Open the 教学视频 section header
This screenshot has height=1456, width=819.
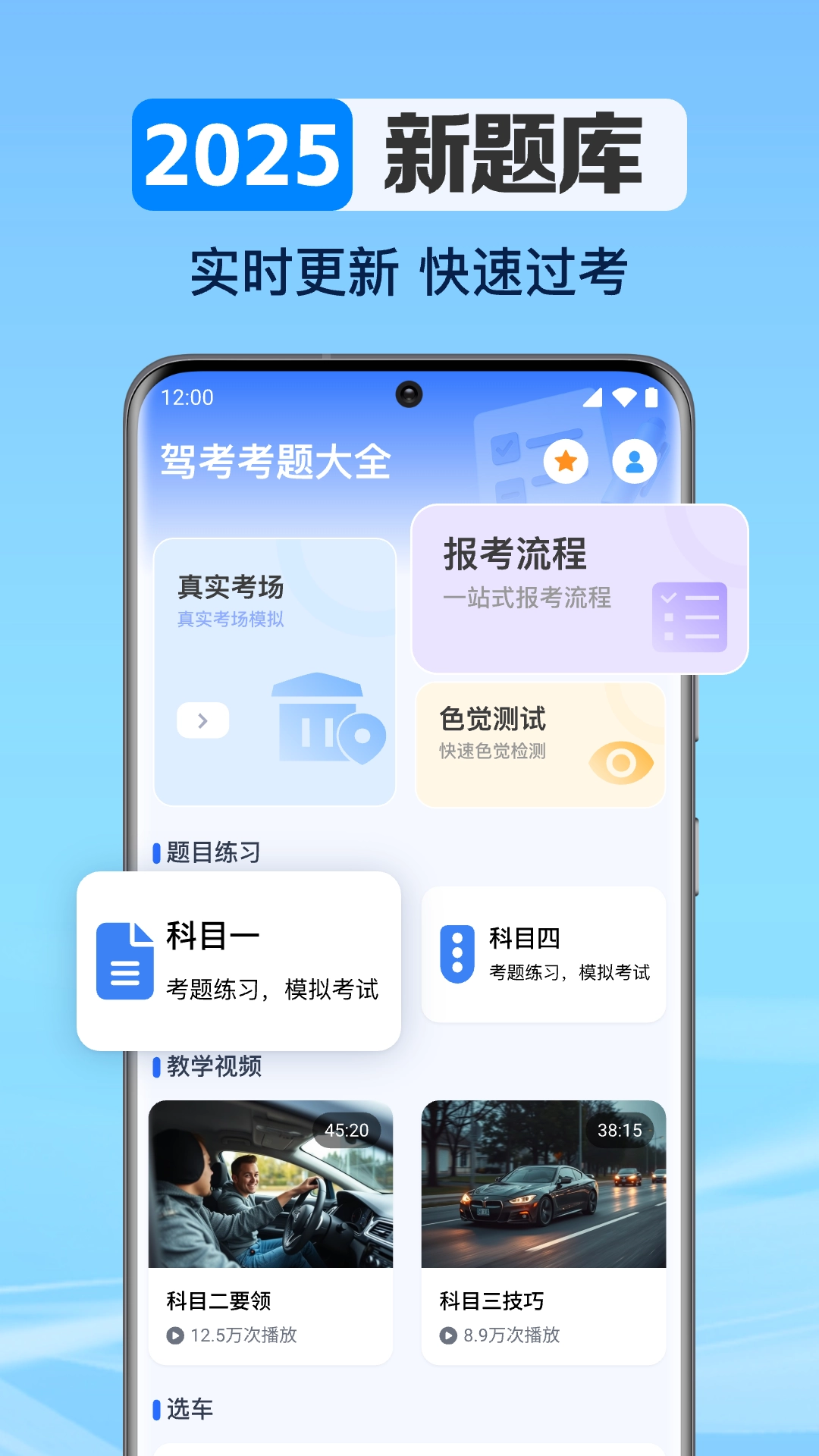pos(212,1067)
